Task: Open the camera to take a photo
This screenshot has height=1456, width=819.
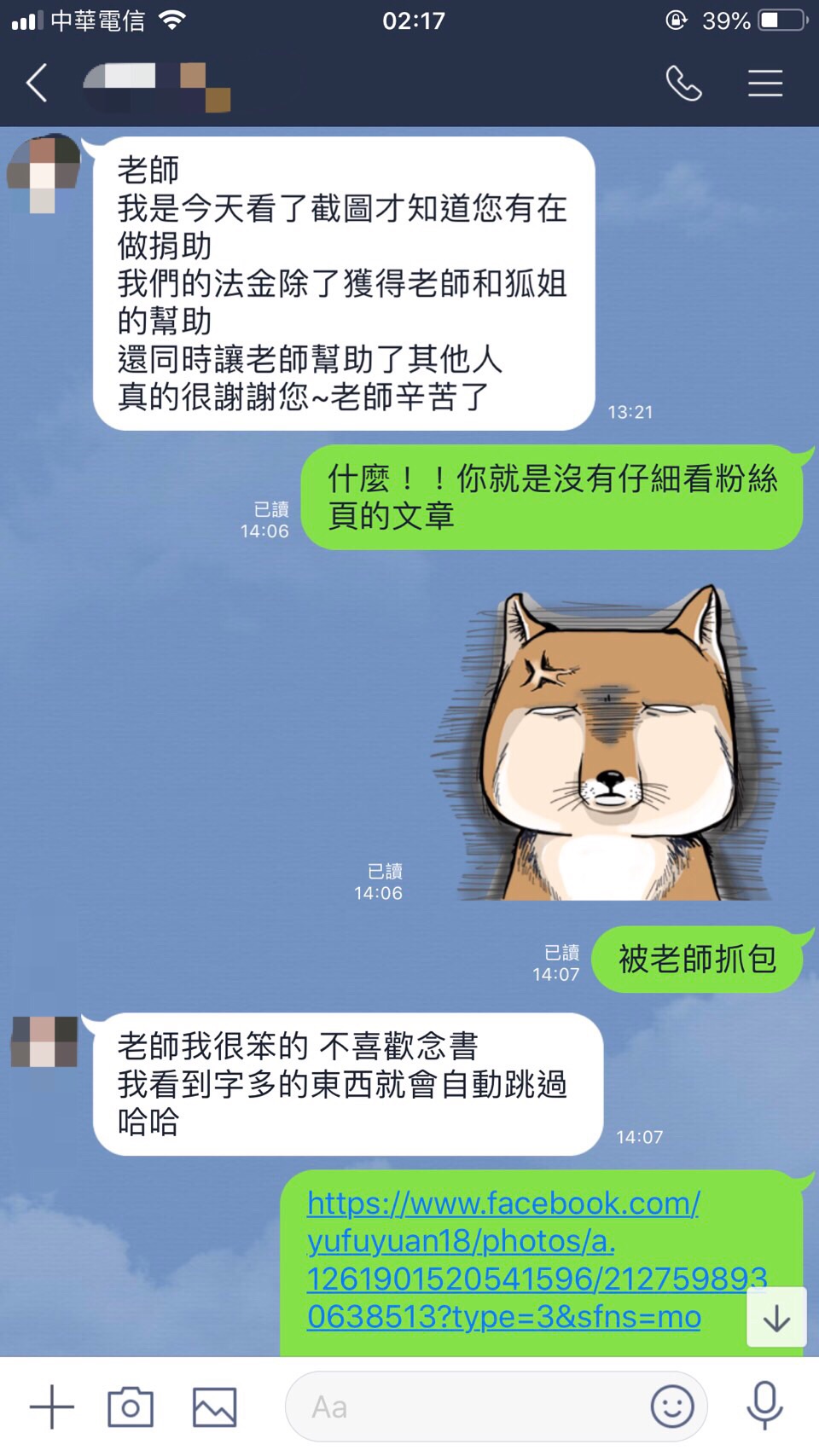Action: [x=131, y=1407]
